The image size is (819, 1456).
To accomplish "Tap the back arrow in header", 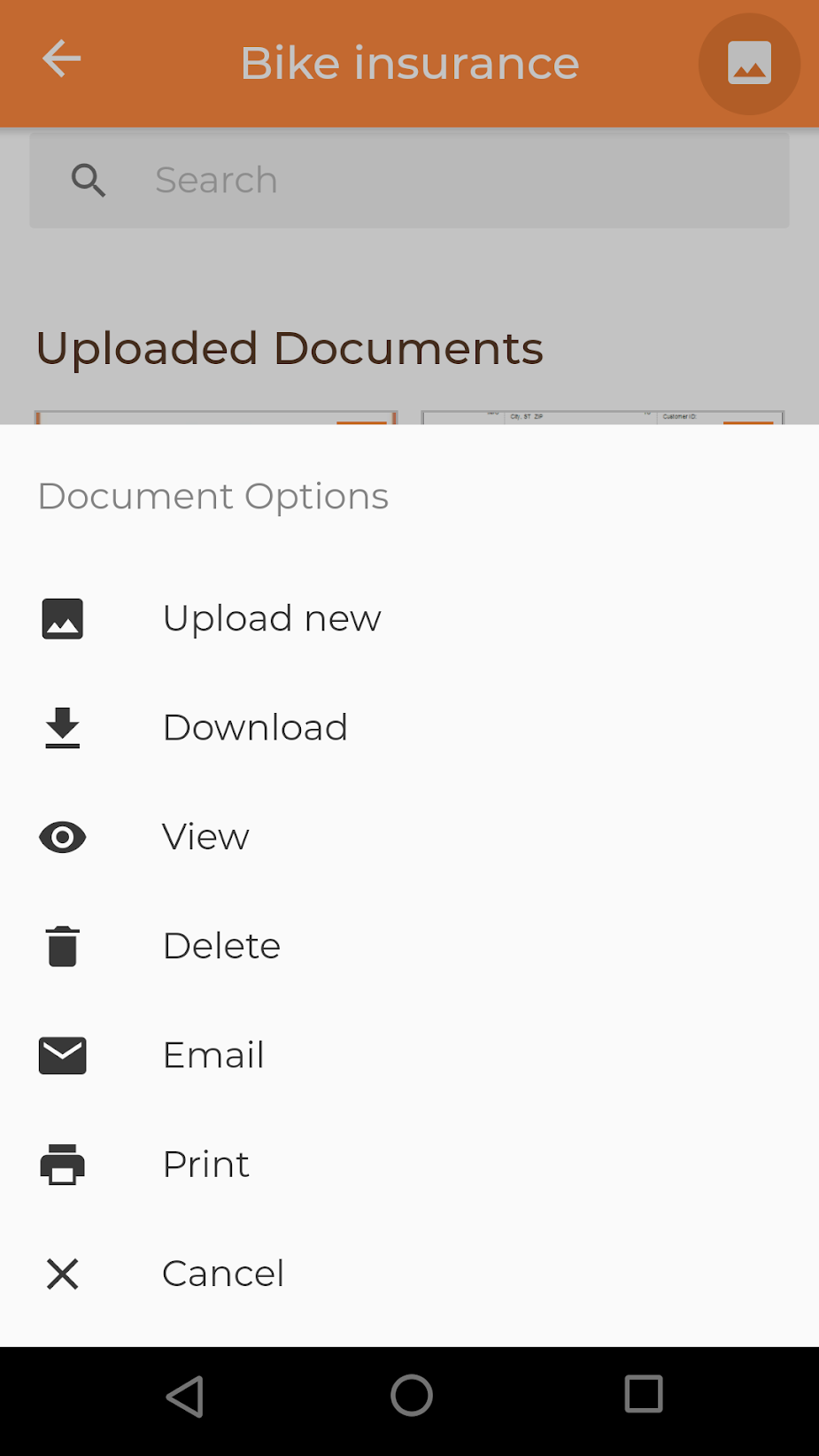I will coord(62,60).
